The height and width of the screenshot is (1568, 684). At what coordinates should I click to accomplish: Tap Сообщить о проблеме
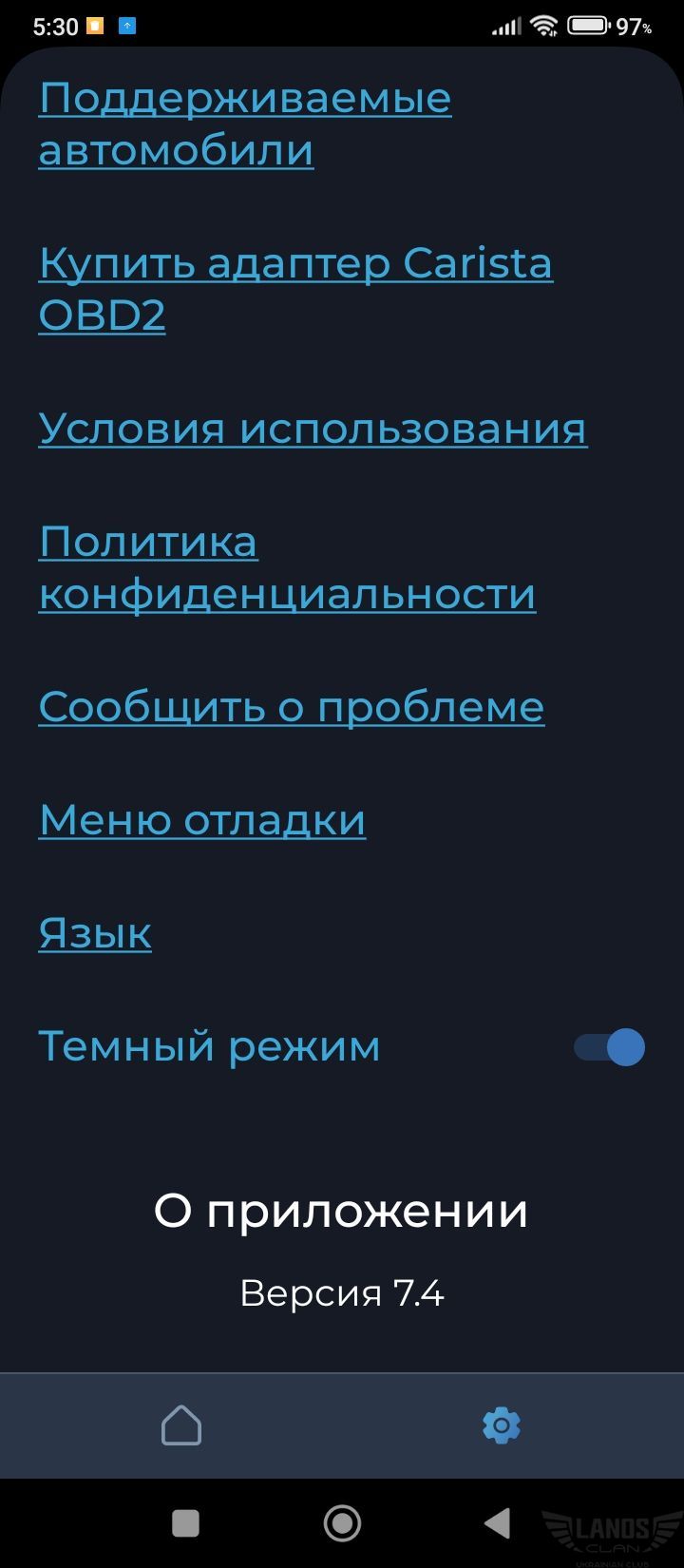pos(291,706)
